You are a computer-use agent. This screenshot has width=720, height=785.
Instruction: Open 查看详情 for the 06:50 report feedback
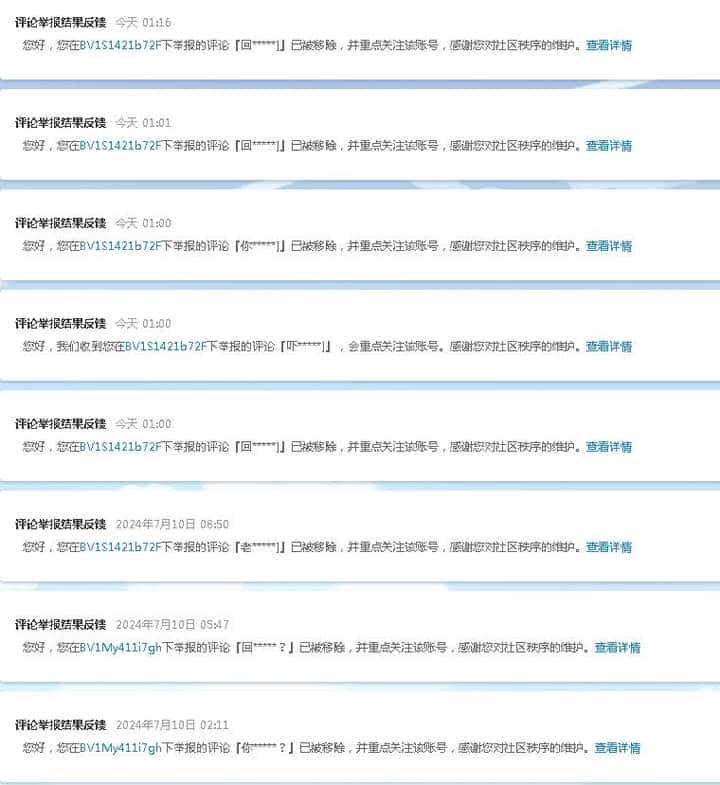point(612,547)
